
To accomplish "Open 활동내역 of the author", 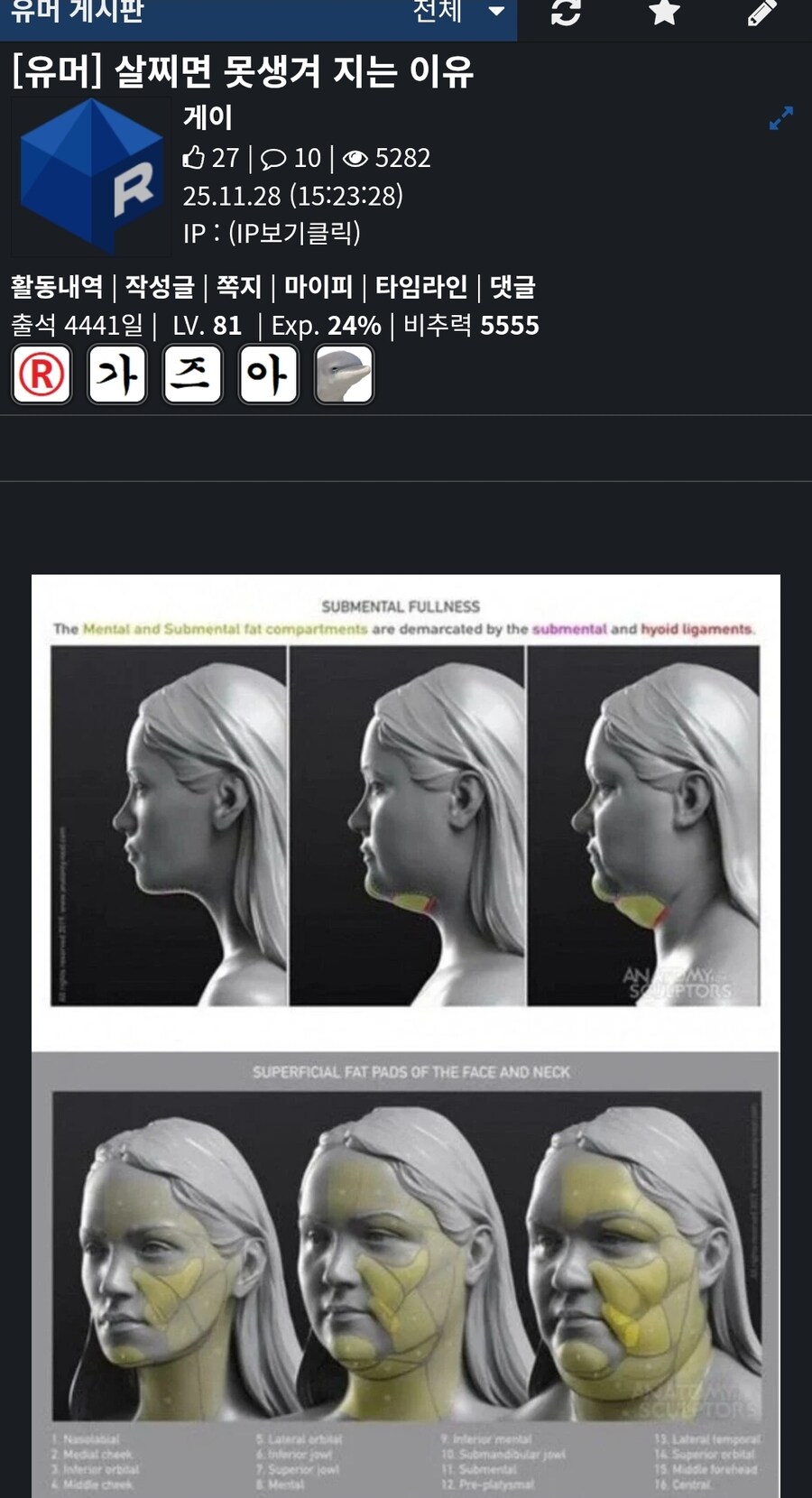I will [57, 287].
